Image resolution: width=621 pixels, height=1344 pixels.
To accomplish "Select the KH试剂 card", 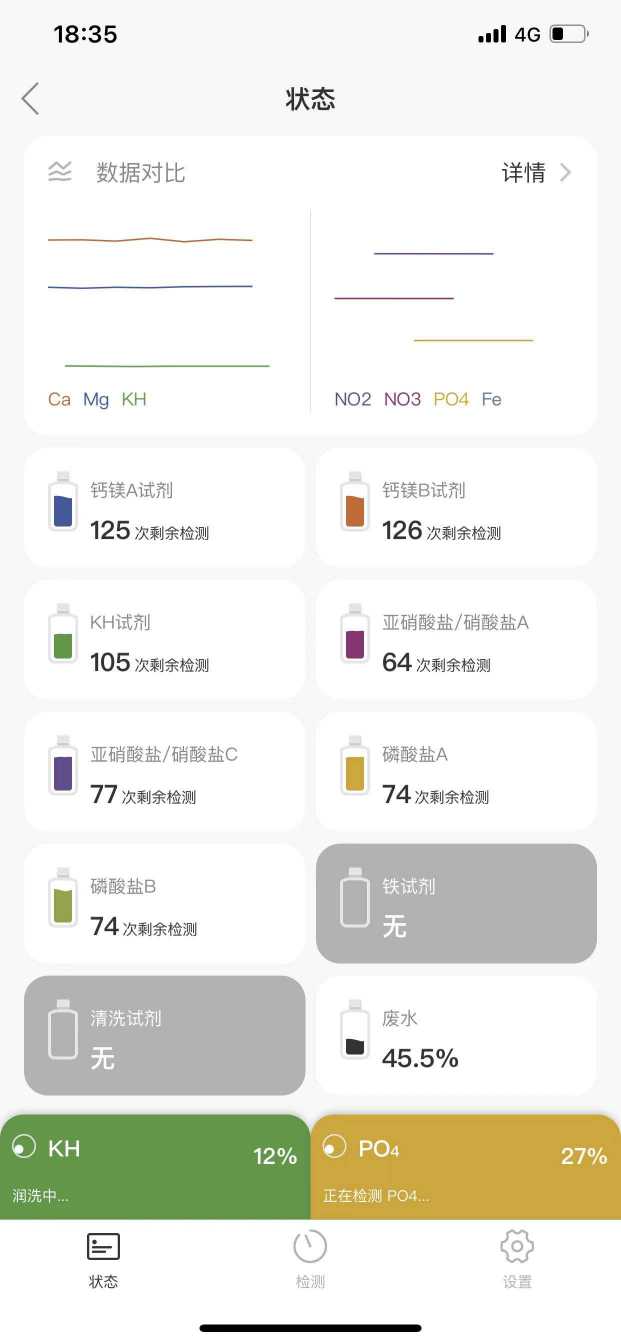I will tap(165, 639).
